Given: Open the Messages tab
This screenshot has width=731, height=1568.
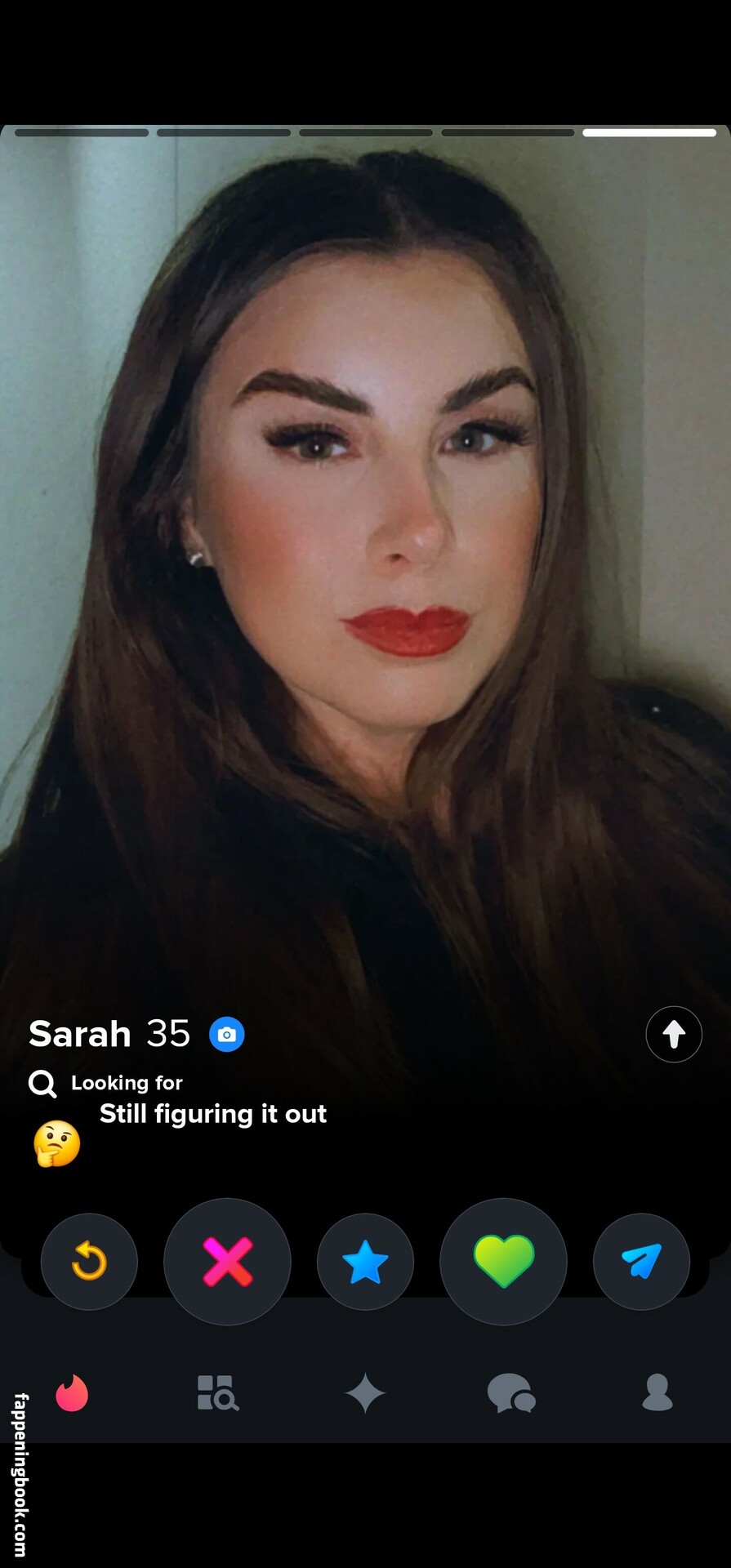Looking at the screenshot, I should pyautogui.click(x=511, y=1392).
